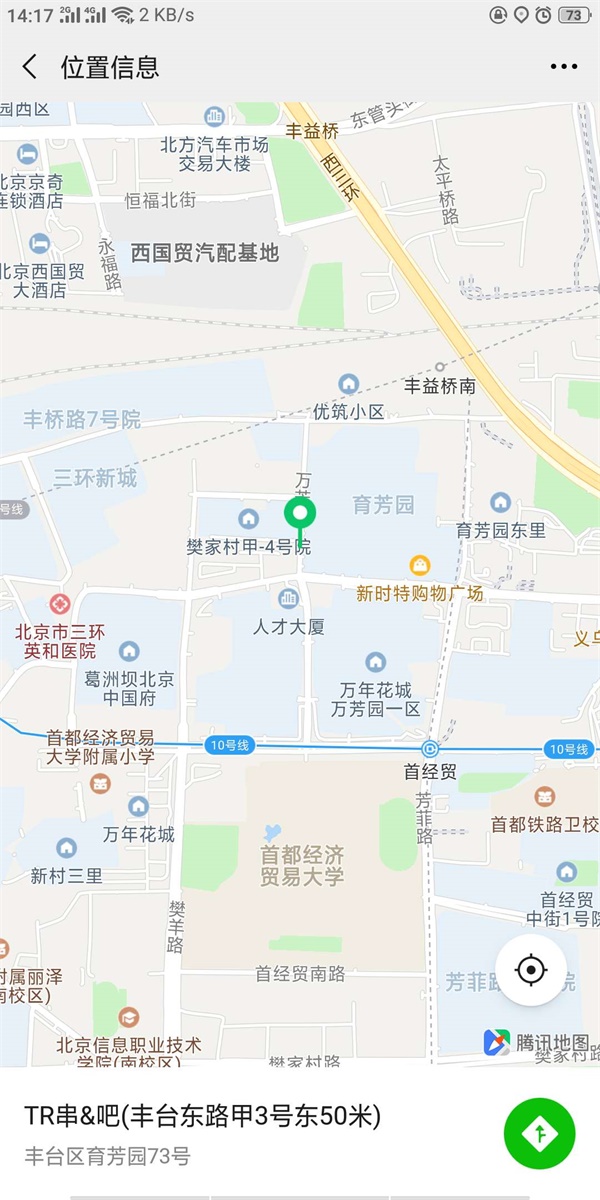600x1200 pixels.
Task: Open the three-dot overflow menu
Action: click(564, 67)
